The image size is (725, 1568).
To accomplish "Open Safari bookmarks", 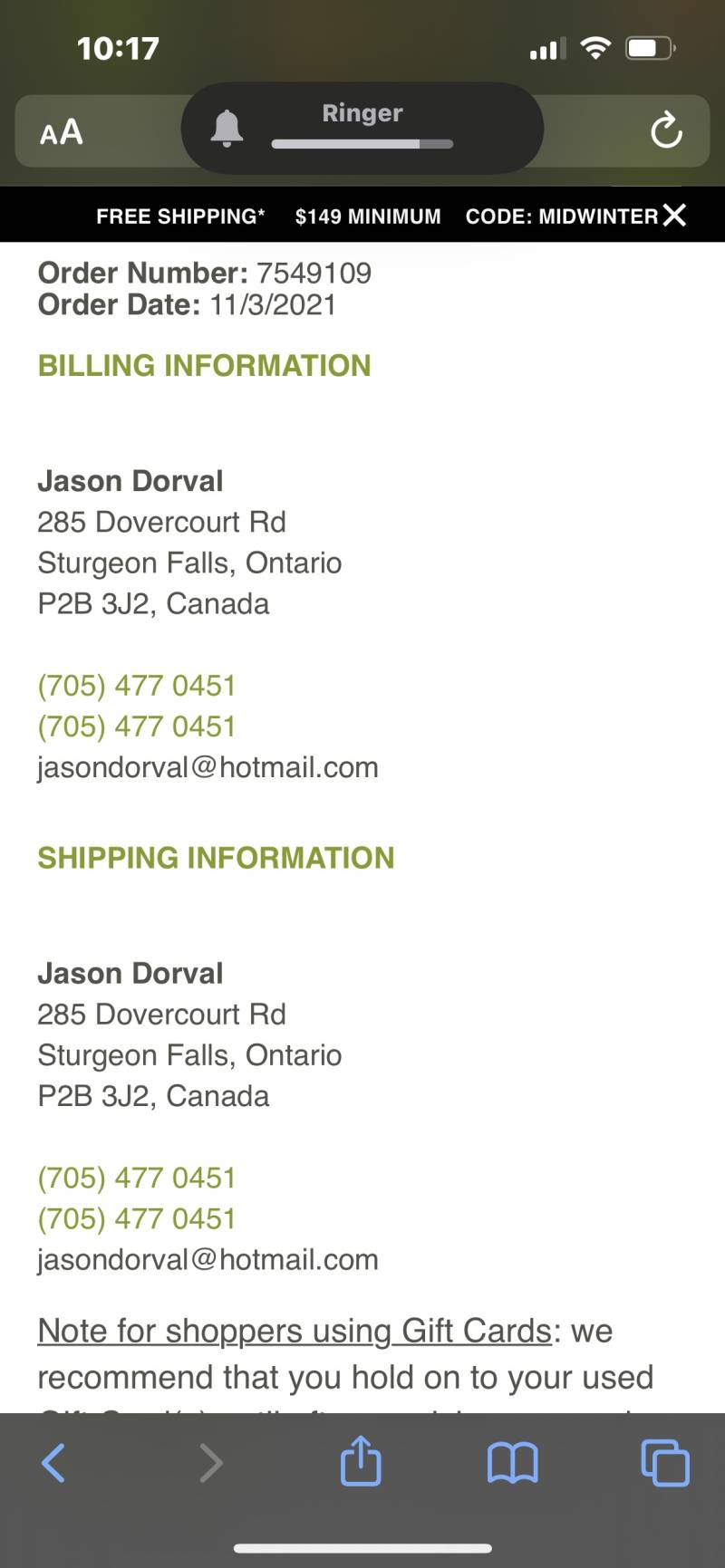I will (513, 1463).
